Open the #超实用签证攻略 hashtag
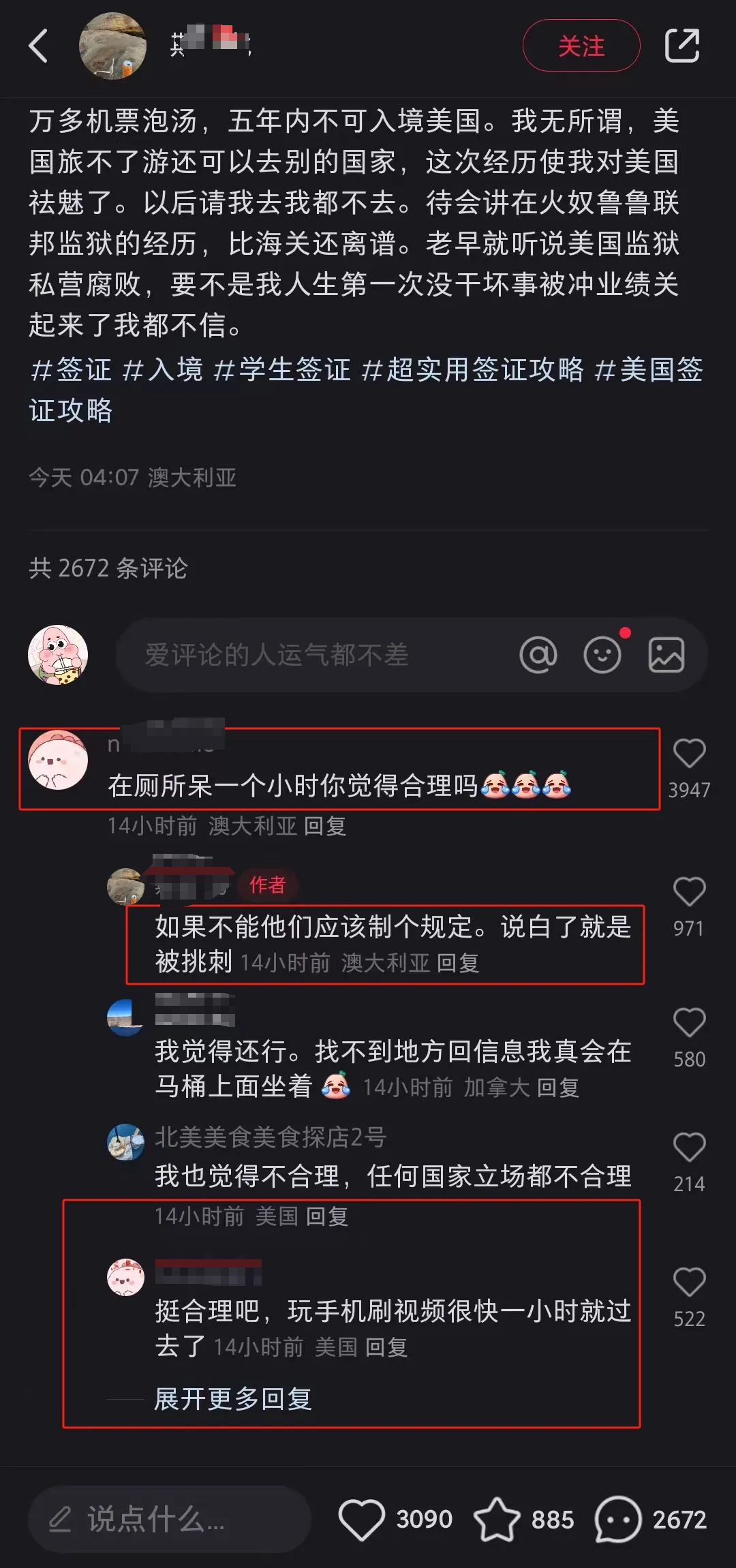 click(x=472, y=370)
